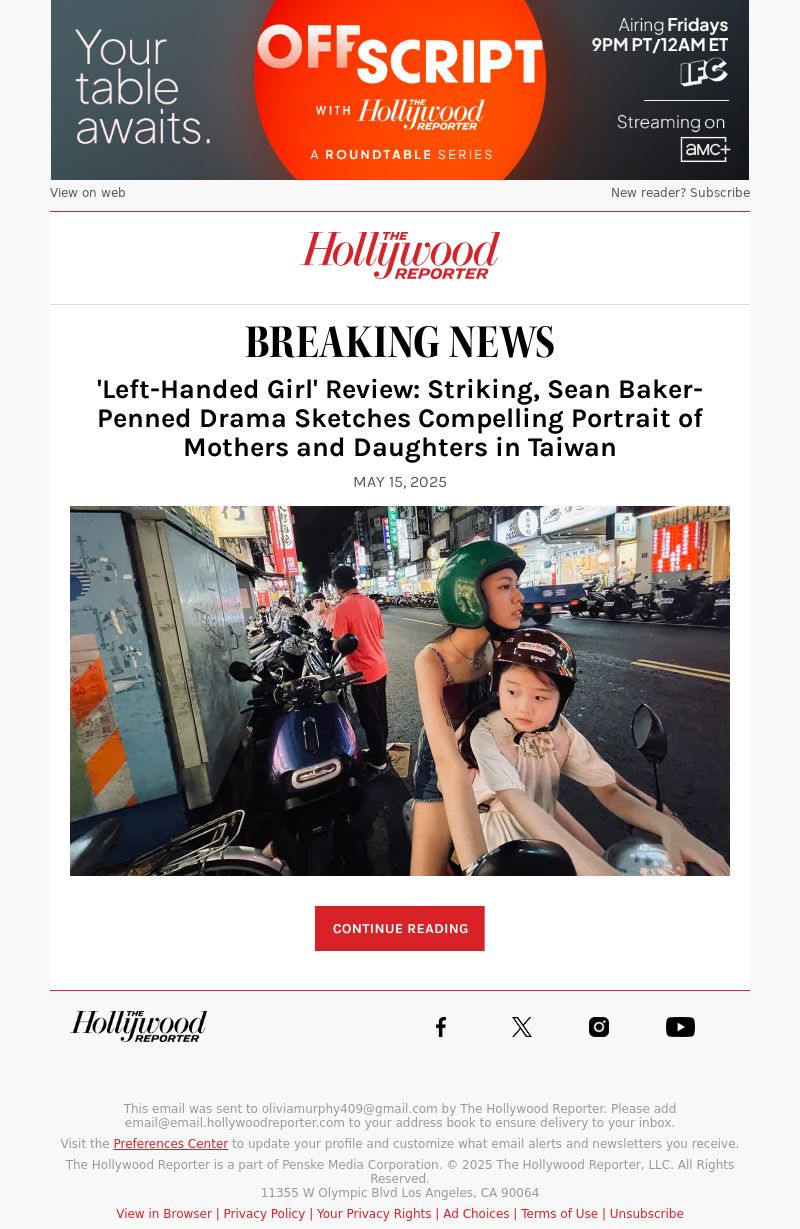Visit The Hollywood Reporter on Facebook
This screenshot has height=1229, width=800.
tap(441, 1027)
